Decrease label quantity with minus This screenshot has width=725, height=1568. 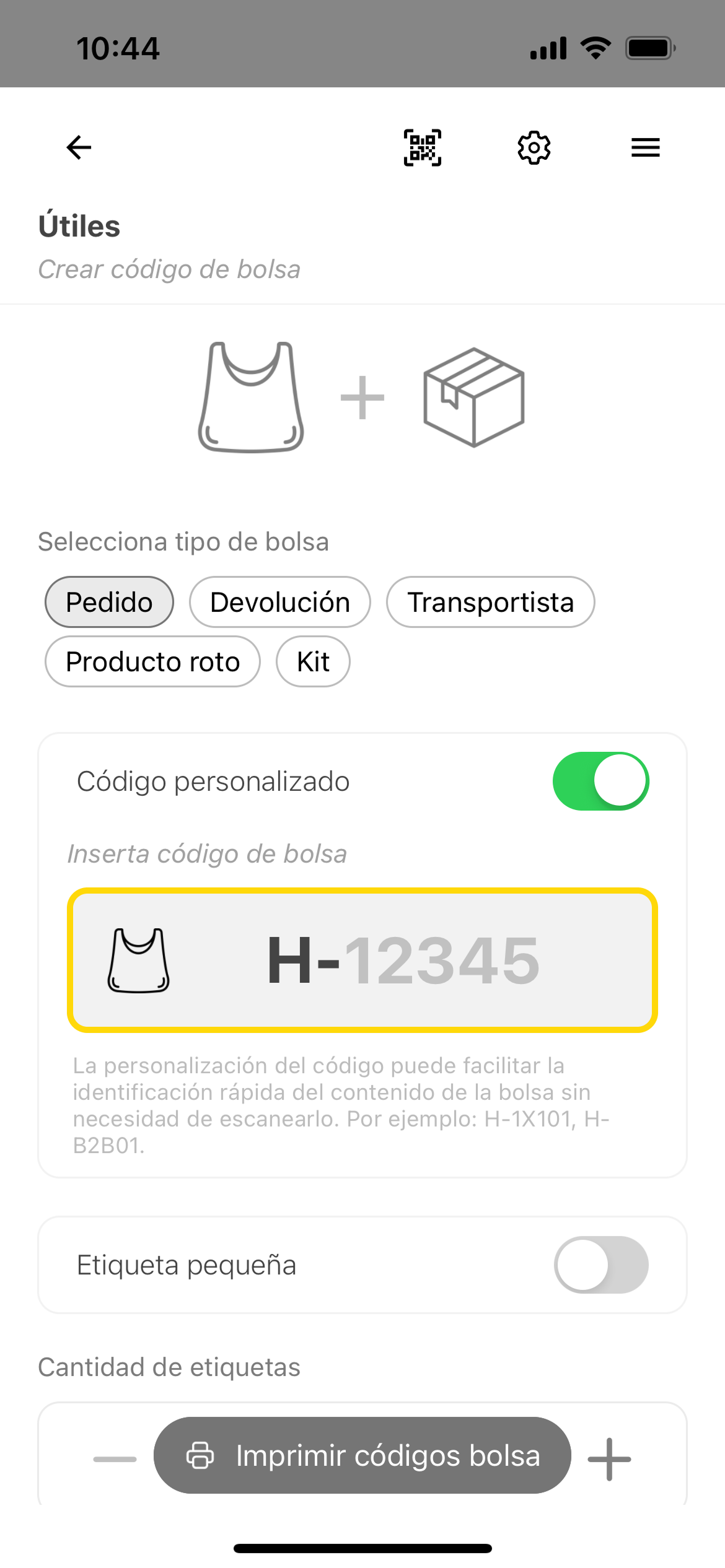coord(115,1459)
